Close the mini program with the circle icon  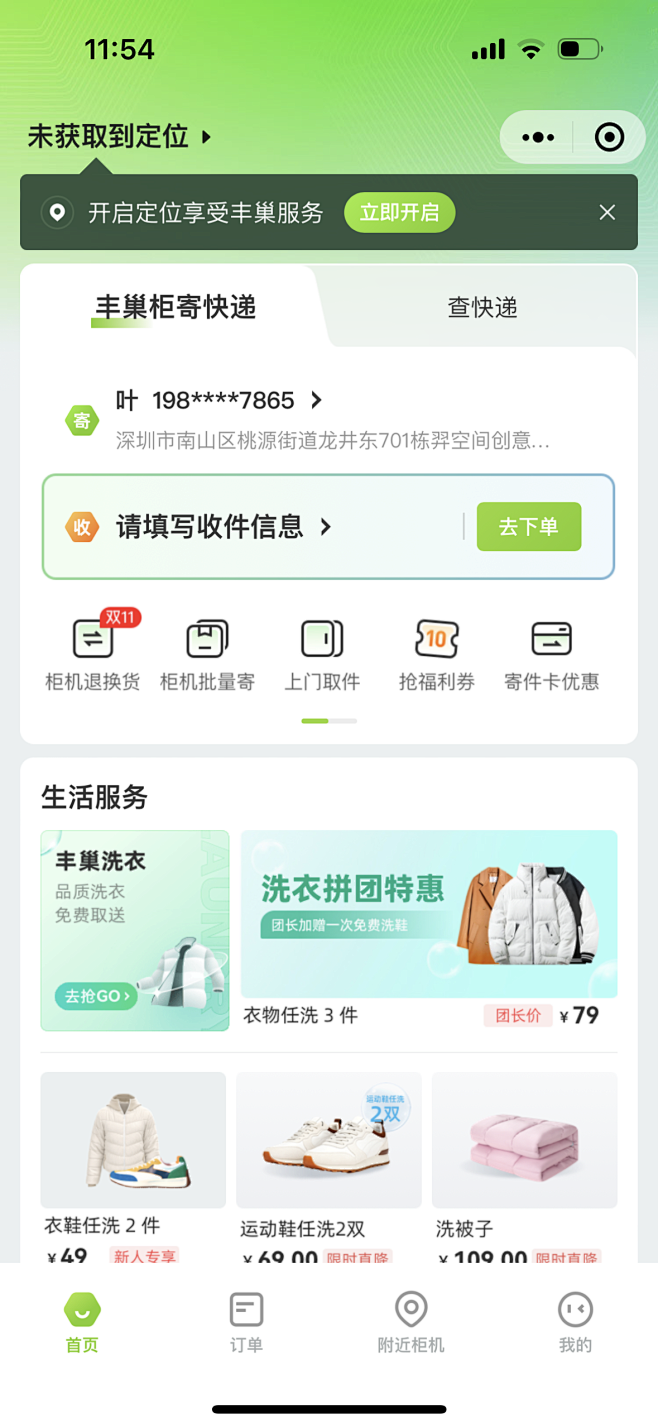pos(609,137)
